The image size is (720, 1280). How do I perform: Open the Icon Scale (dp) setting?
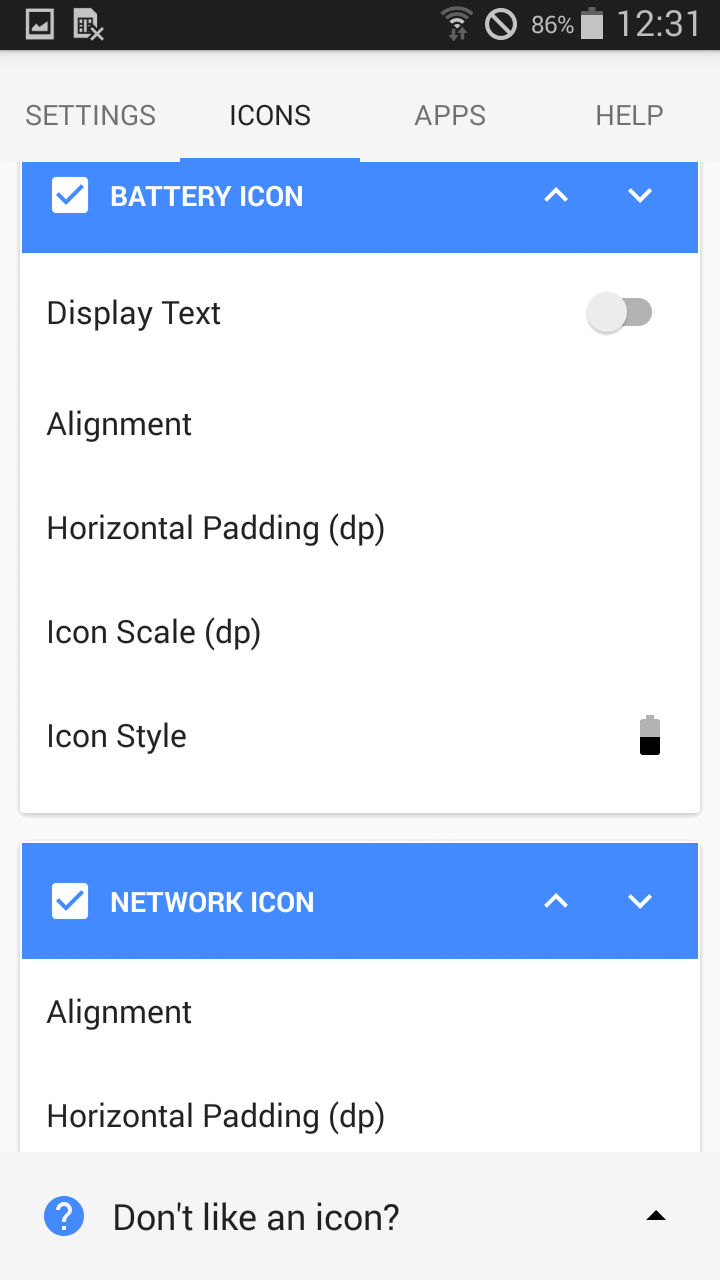coord(360,632)
